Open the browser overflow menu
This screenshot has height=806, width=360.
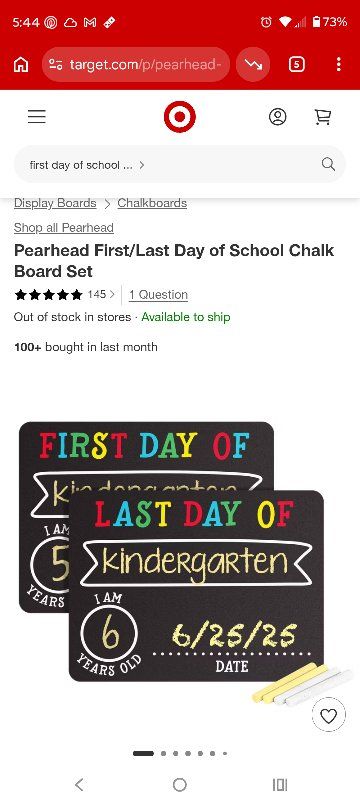click(338, 65)
